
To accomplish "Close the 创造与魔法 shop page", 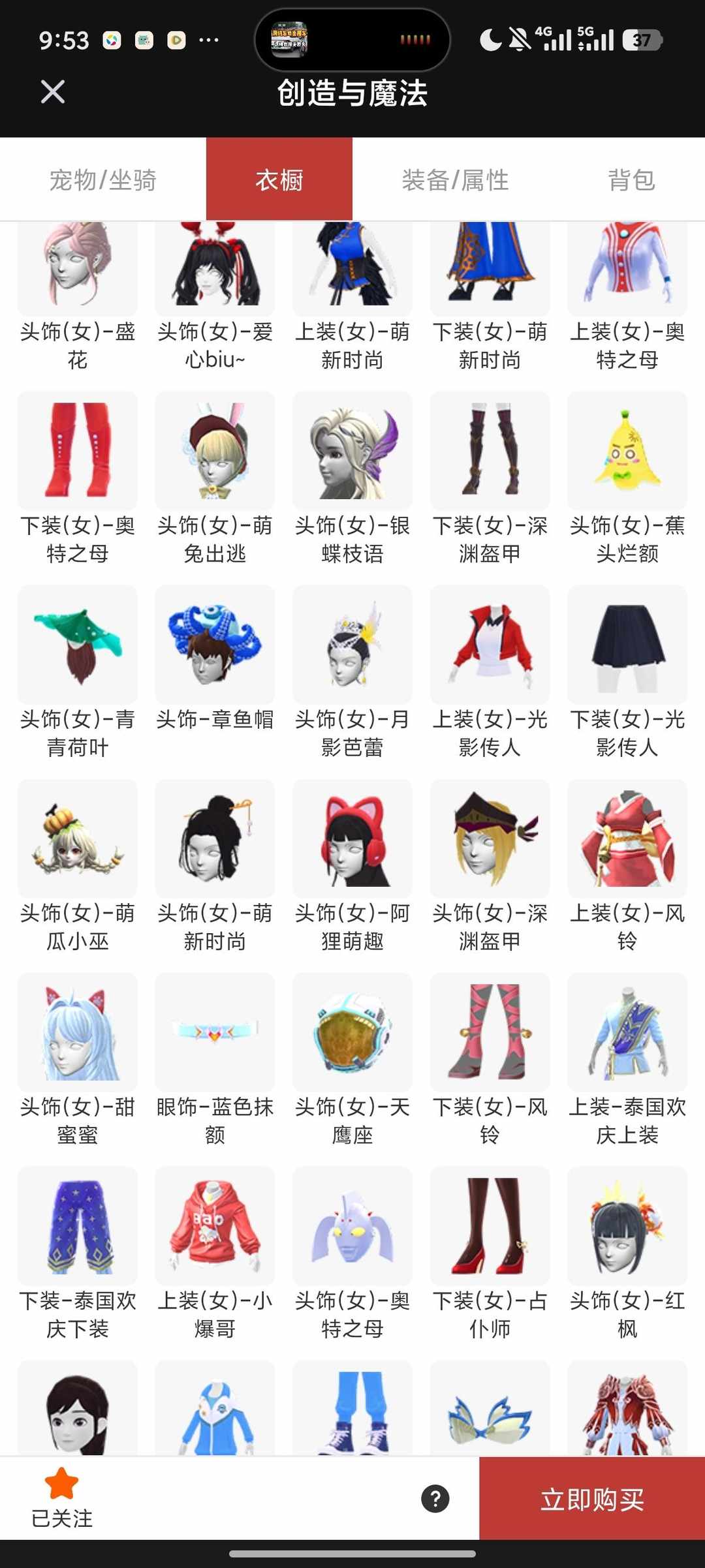I will click(x=52, y=91).
